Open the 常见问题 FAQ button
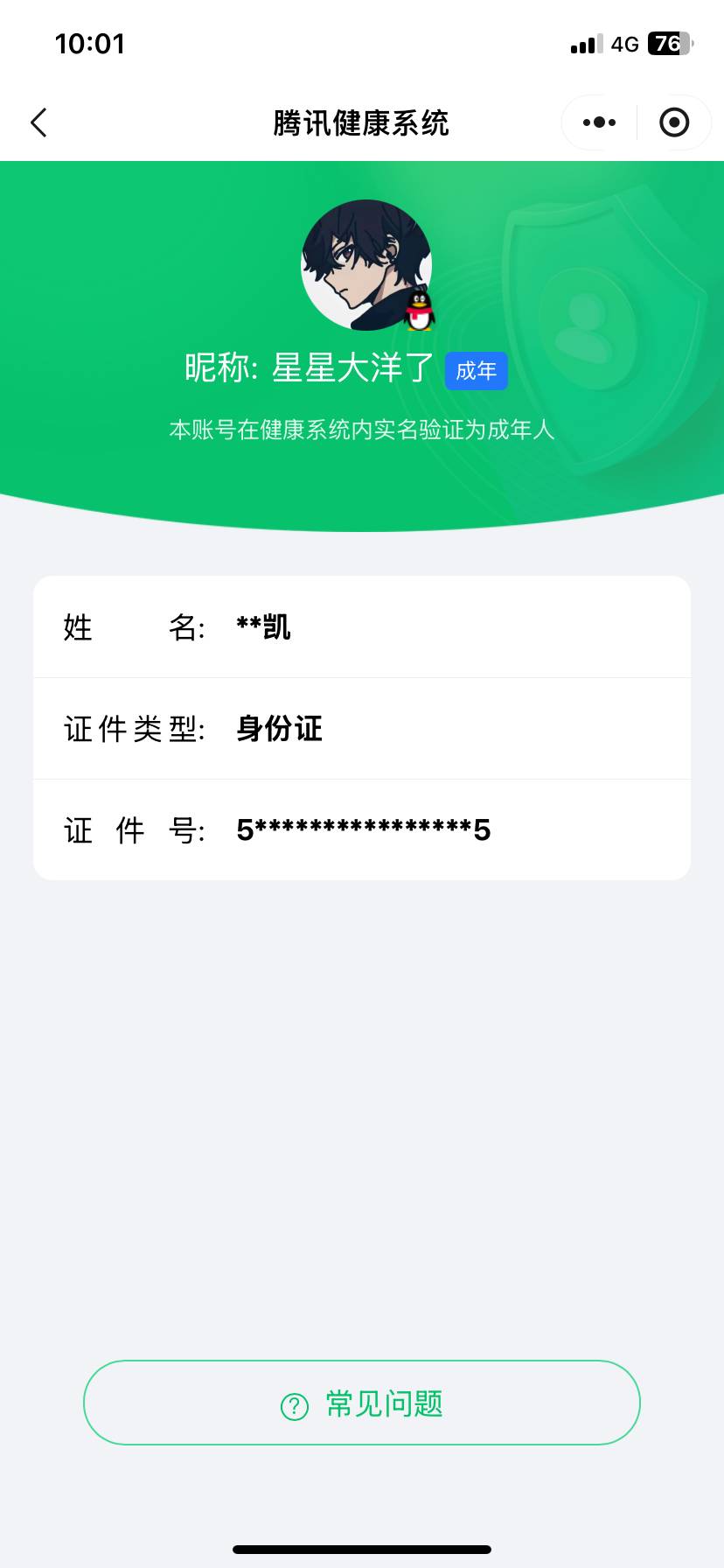This screenshot has width=724, height=1568. tap(362, 1402)
